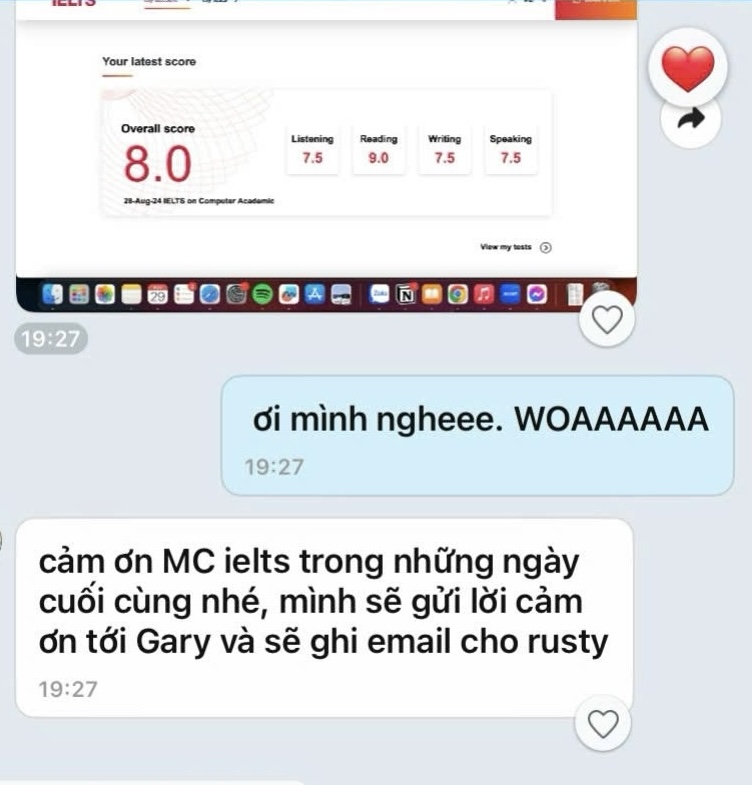Open the shared IELTS score image
The width and height of the screenshot is (752, 785).
(325, 150)
